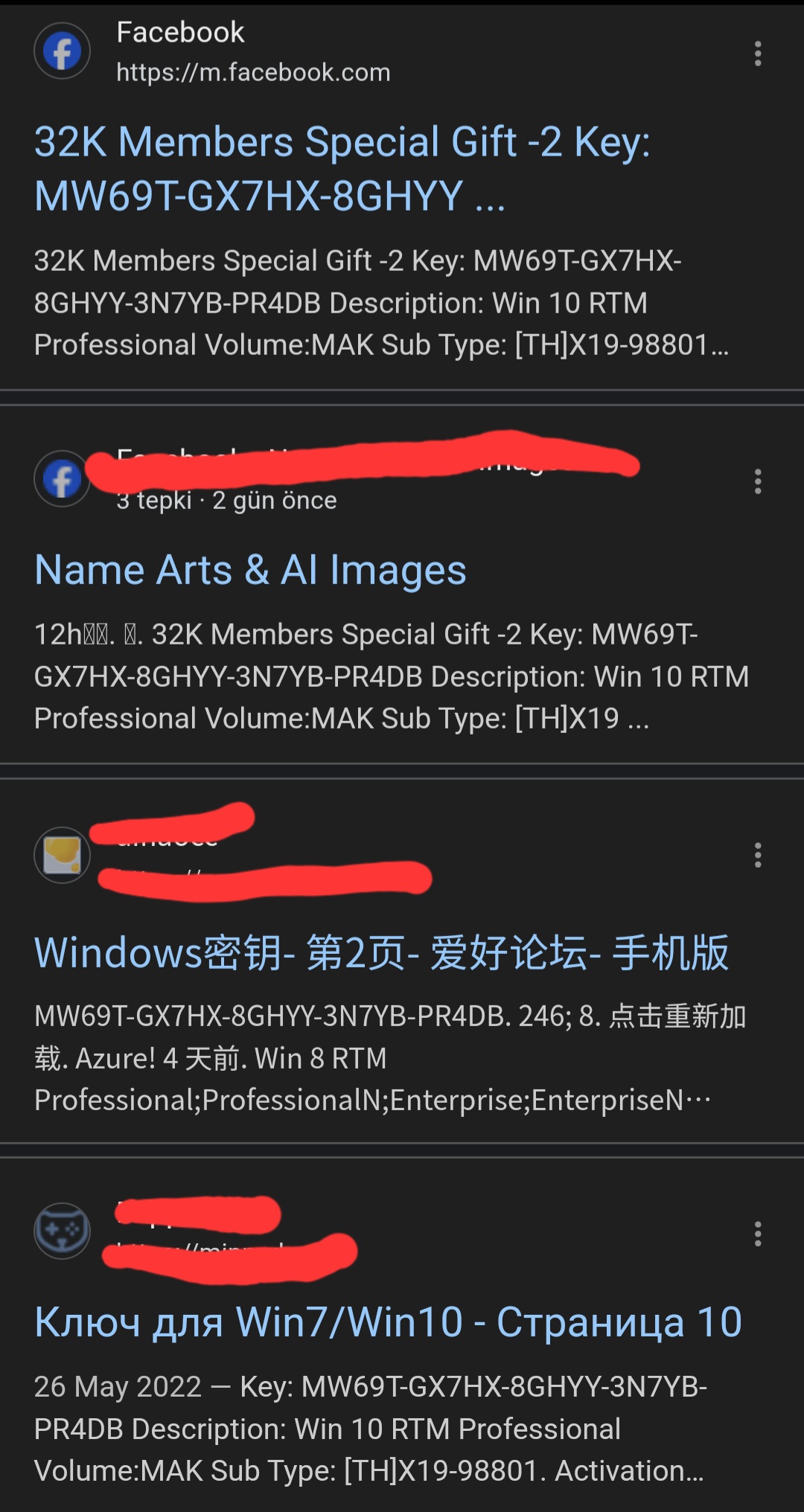Open overflow menu for Name Arts result
The width and height of the screenshot is (804, 1512).
coord(758,481)
